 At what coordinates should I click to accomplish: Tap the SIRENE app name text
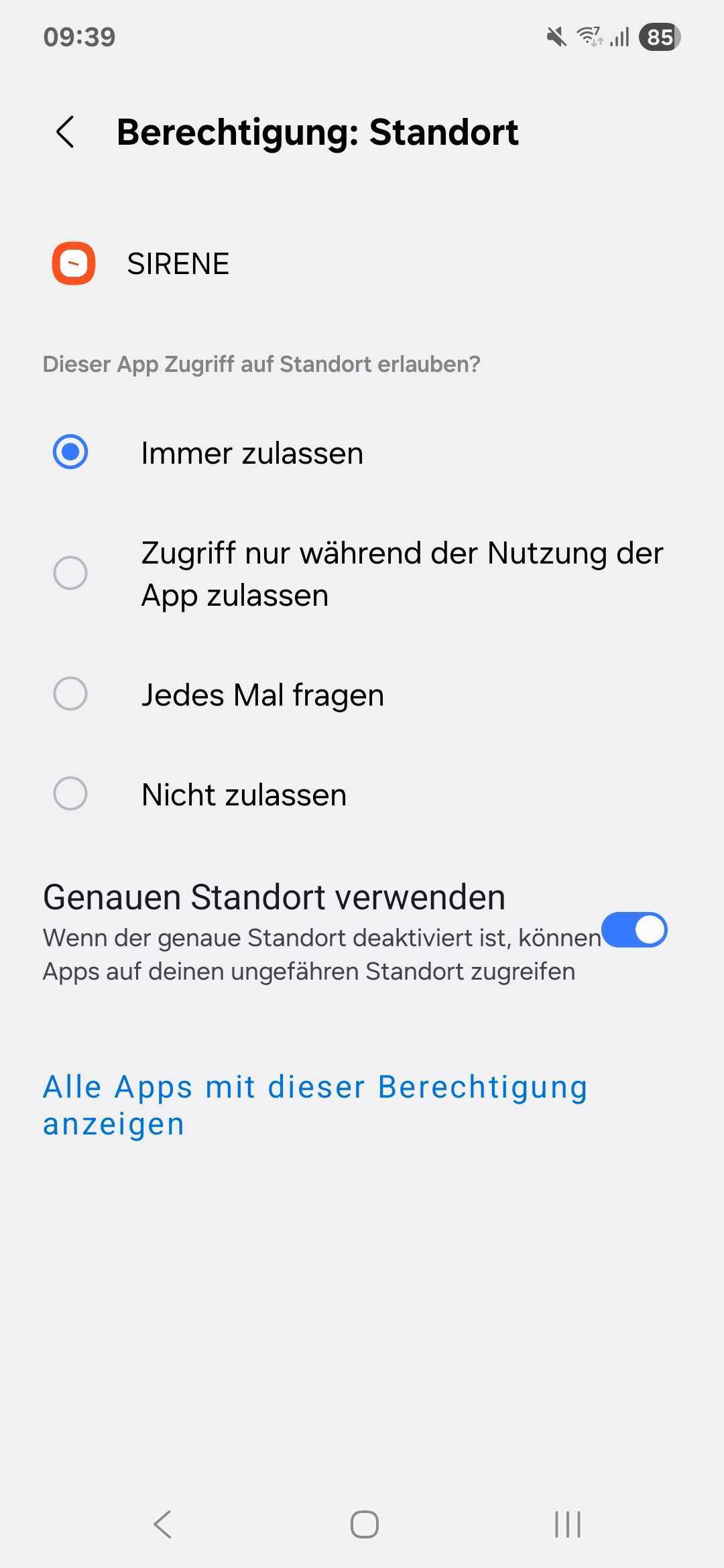tap(178, 263)
